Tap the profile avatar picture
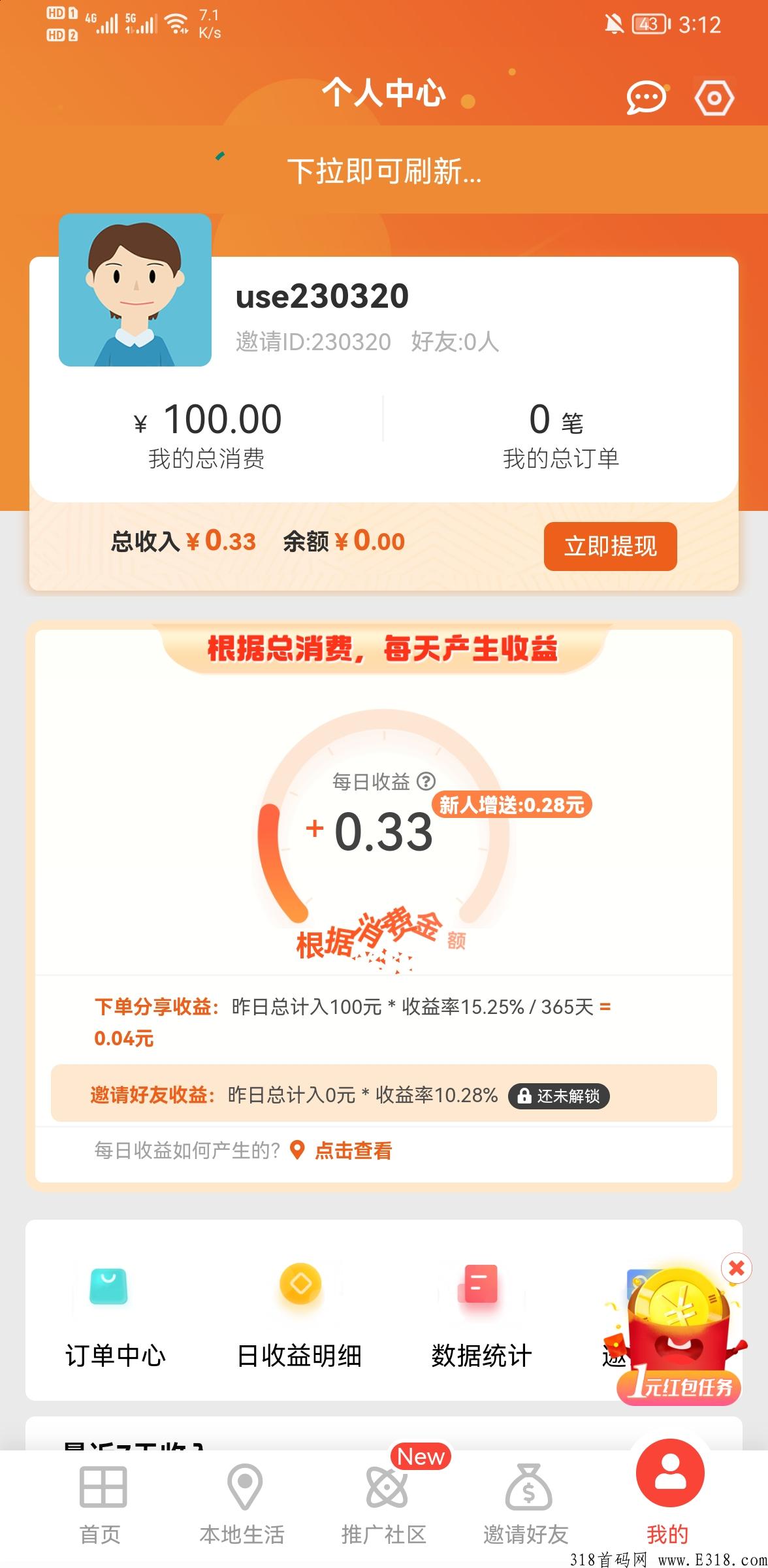The width and height of the screenshot is (768, 1568). pyautogui.click(x=135, y=290)
